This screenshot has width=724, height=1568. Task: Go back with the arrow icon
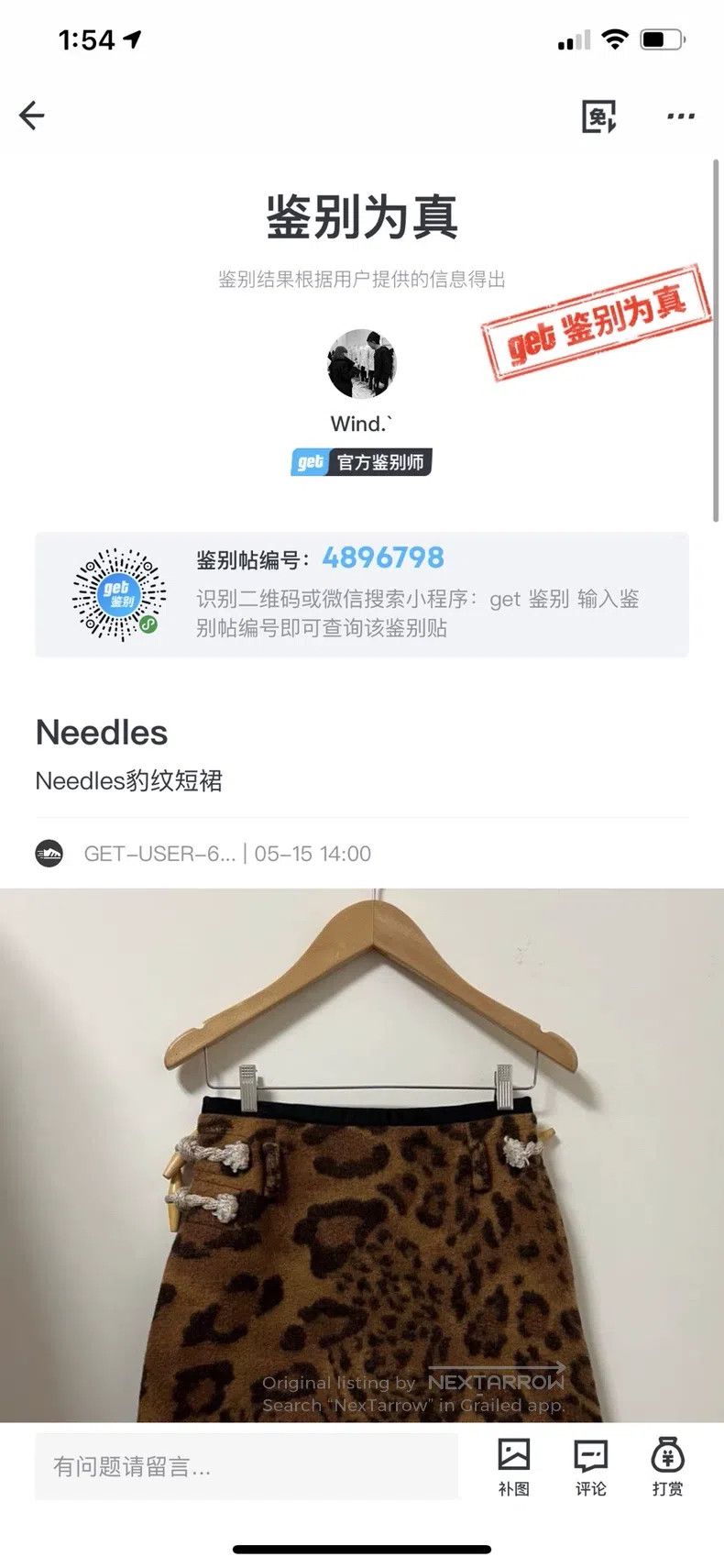[x=32, y=116]
